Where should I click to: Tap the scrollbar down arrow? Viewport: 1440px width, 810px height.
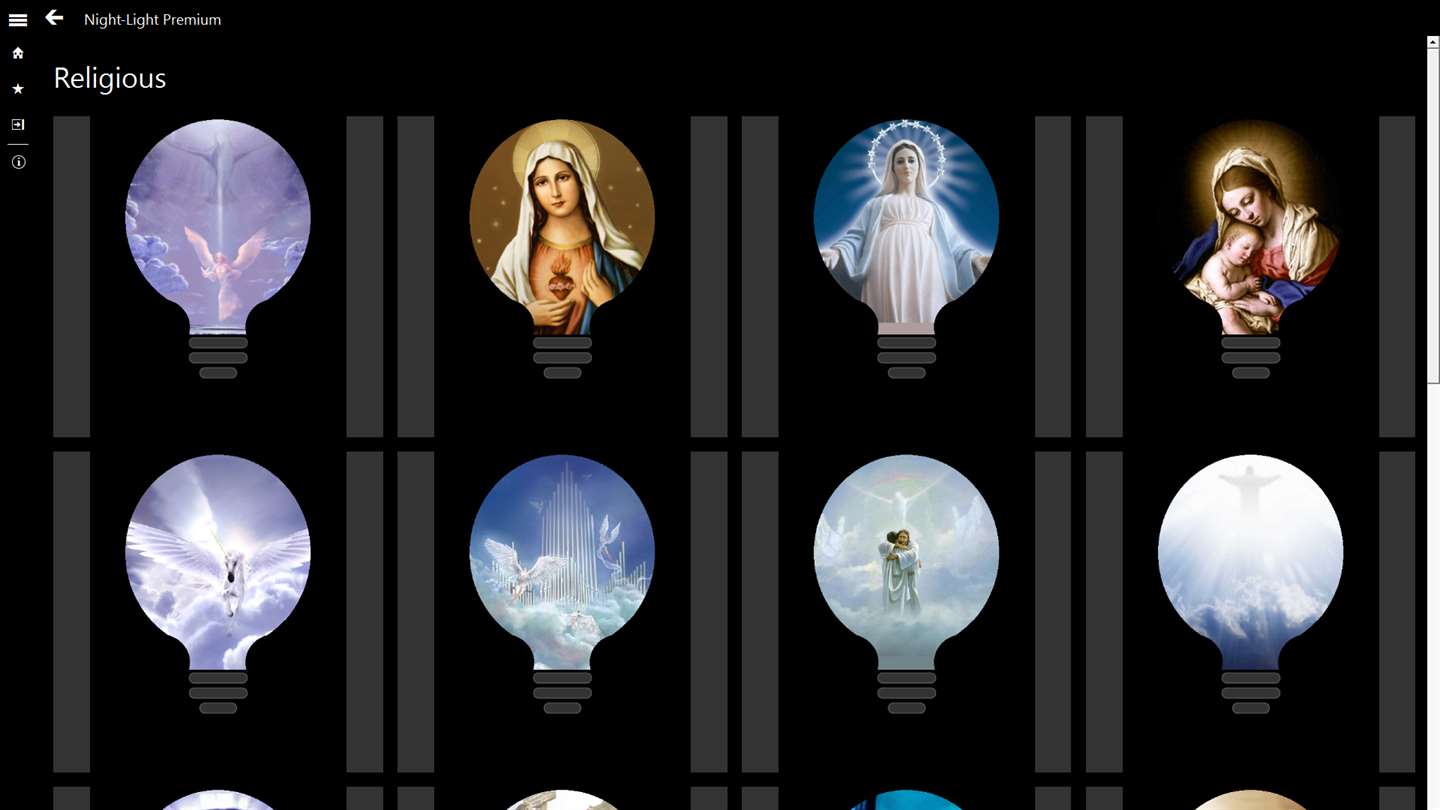click(1433, 803)
